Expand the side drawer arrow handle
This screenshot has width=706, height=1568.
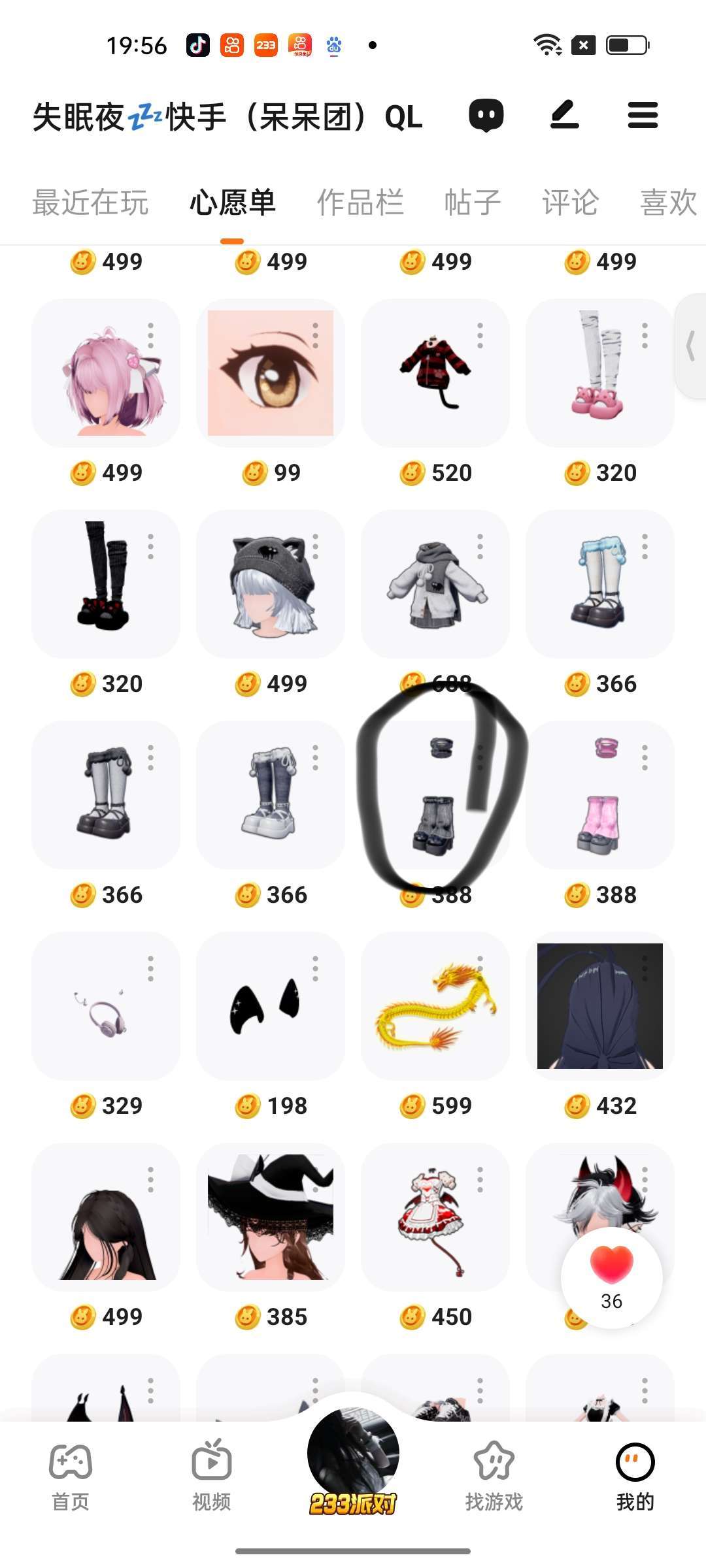[x=690, y=346]
